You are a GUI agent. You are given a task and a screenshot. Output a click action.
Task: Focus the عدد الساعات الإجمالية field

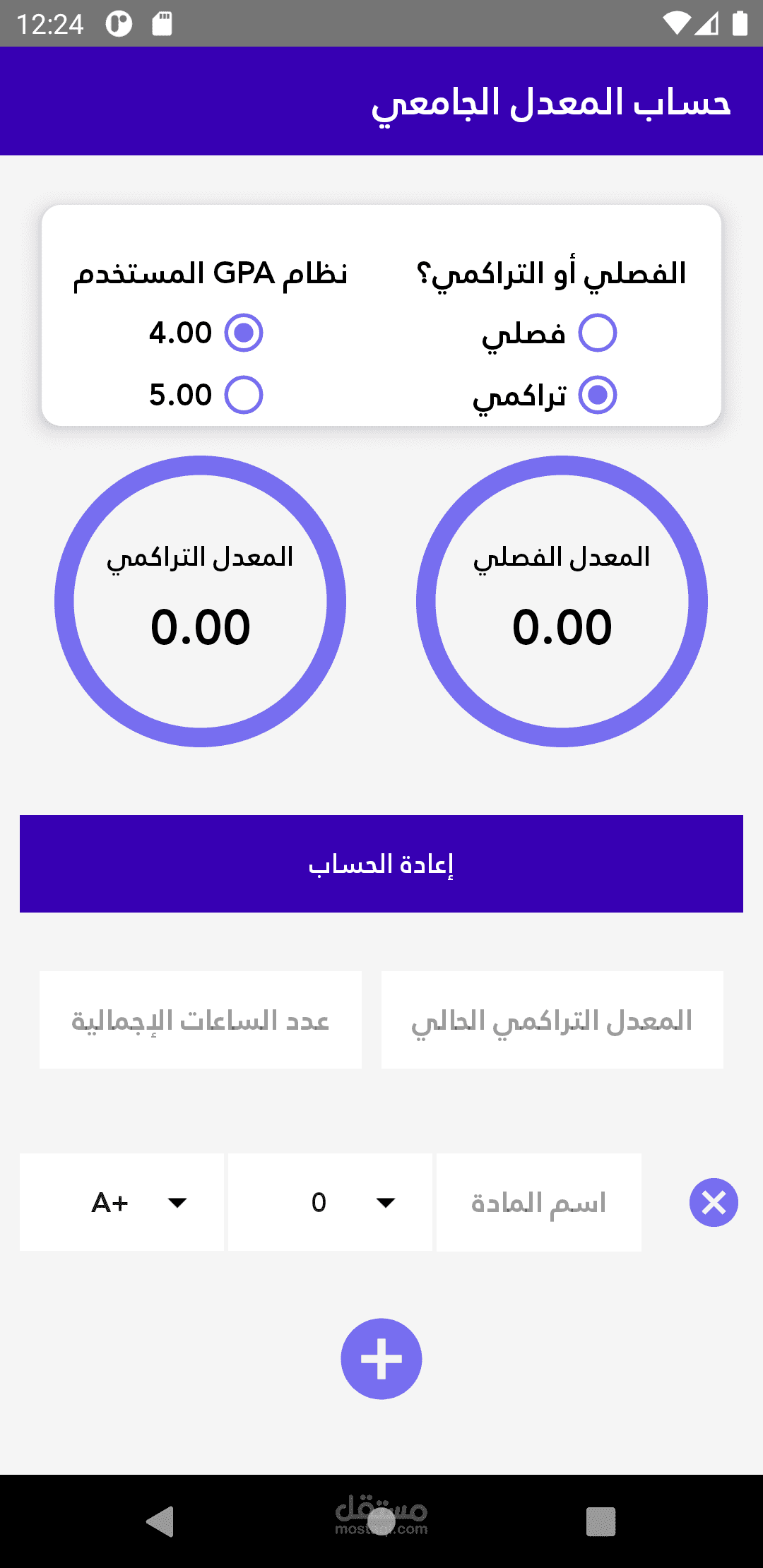pyautogui.click(x=201, y=1020)
